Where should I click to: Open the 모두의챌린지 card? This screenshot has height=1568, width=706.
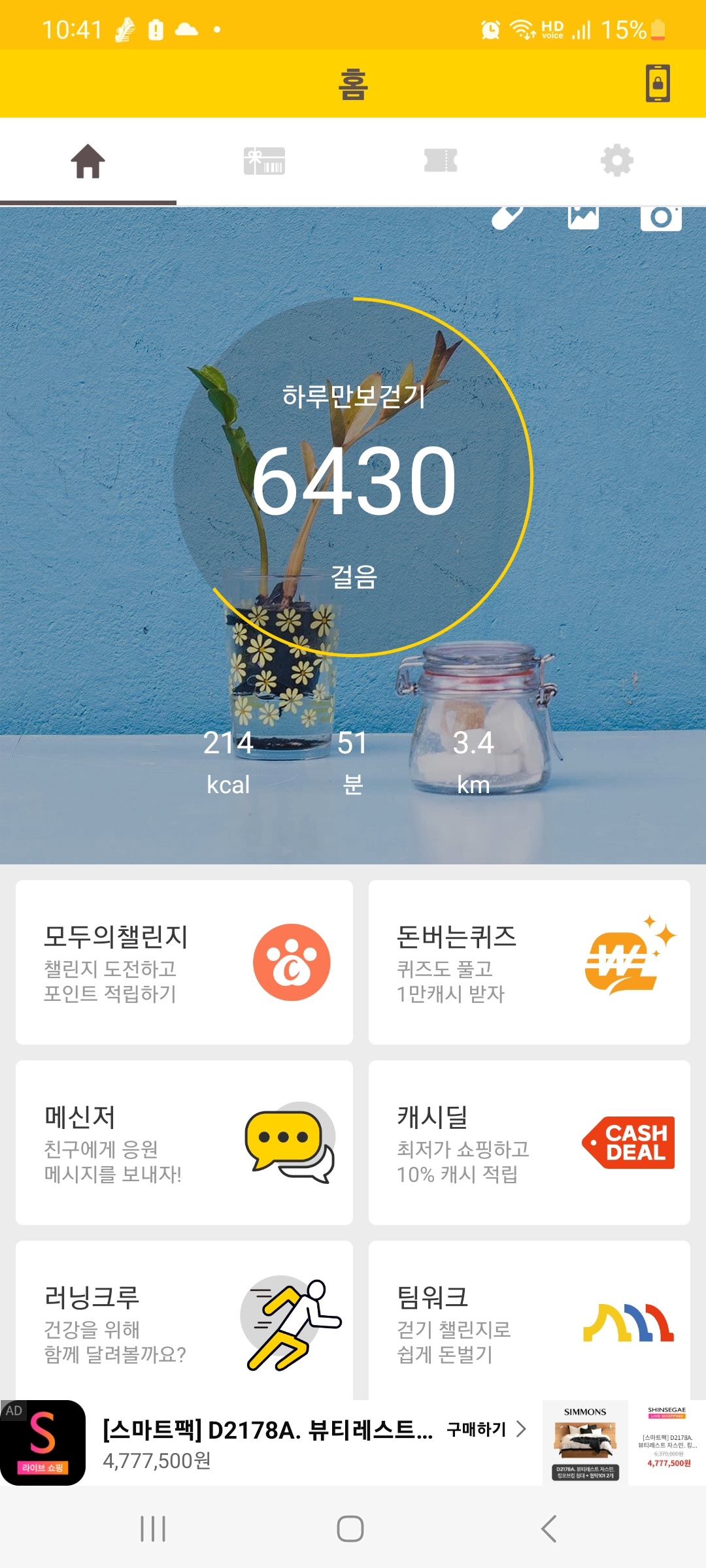coord(184,962)
